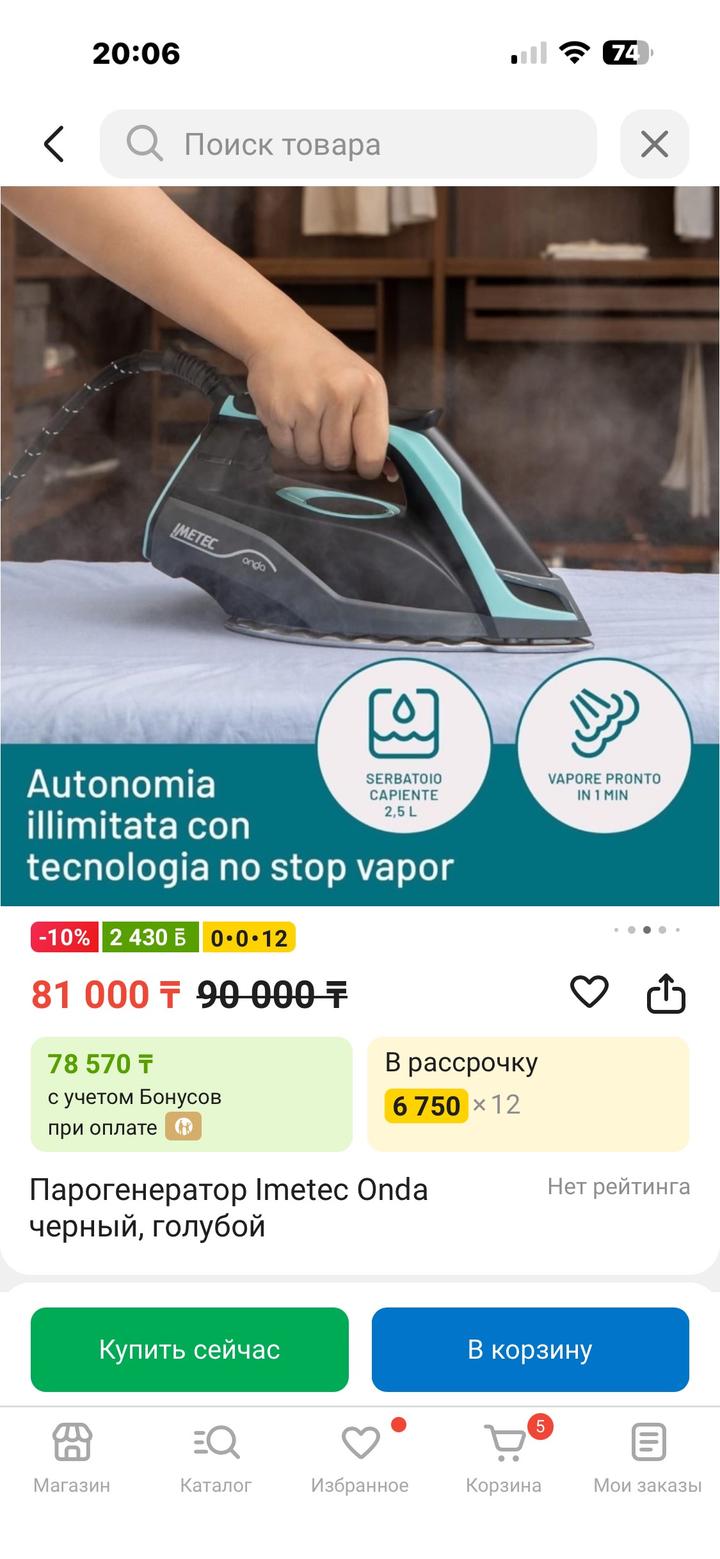This screenshot has height=1559, width=720.
Task: Add the product to favorites with heart
Action: (589, 992)
